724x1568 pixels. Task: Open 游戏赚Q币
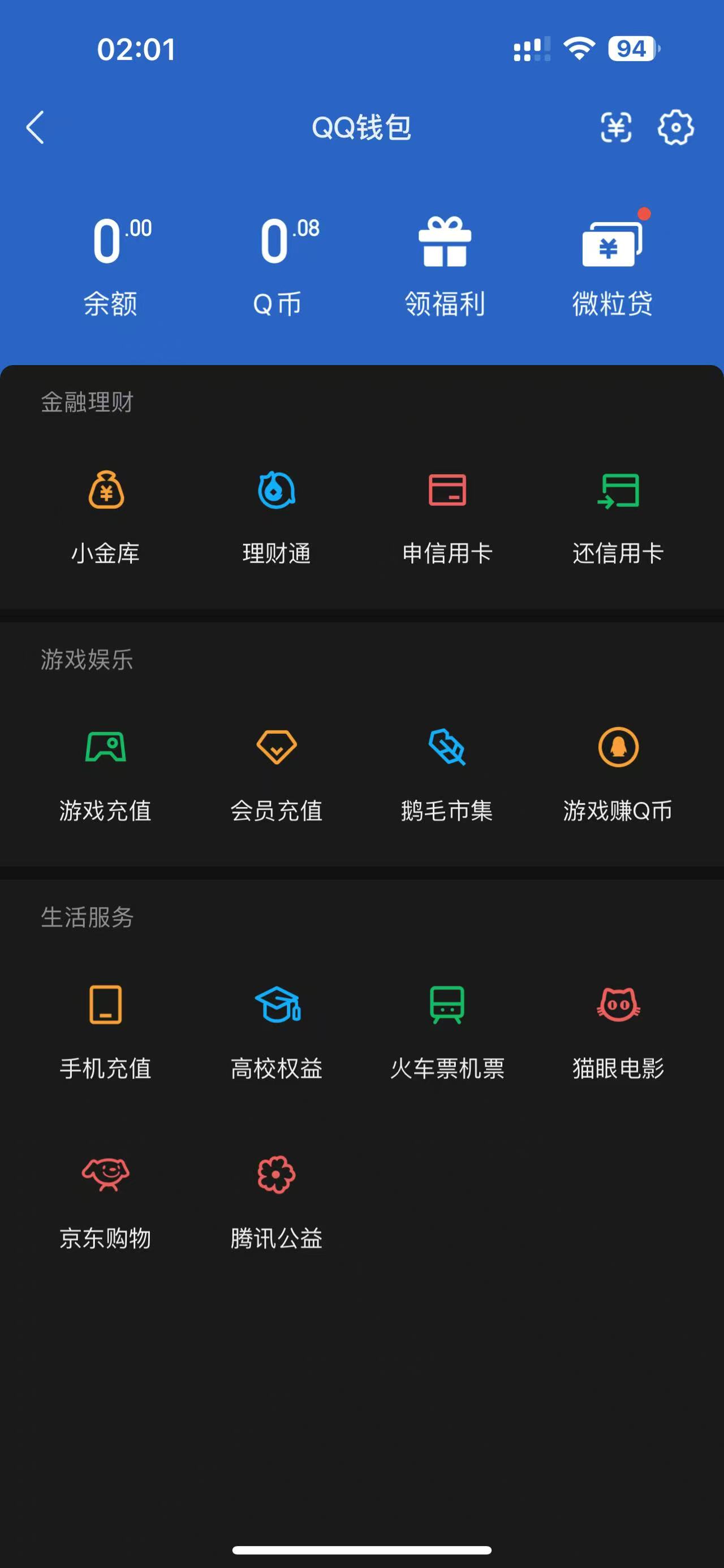point(618,773)
